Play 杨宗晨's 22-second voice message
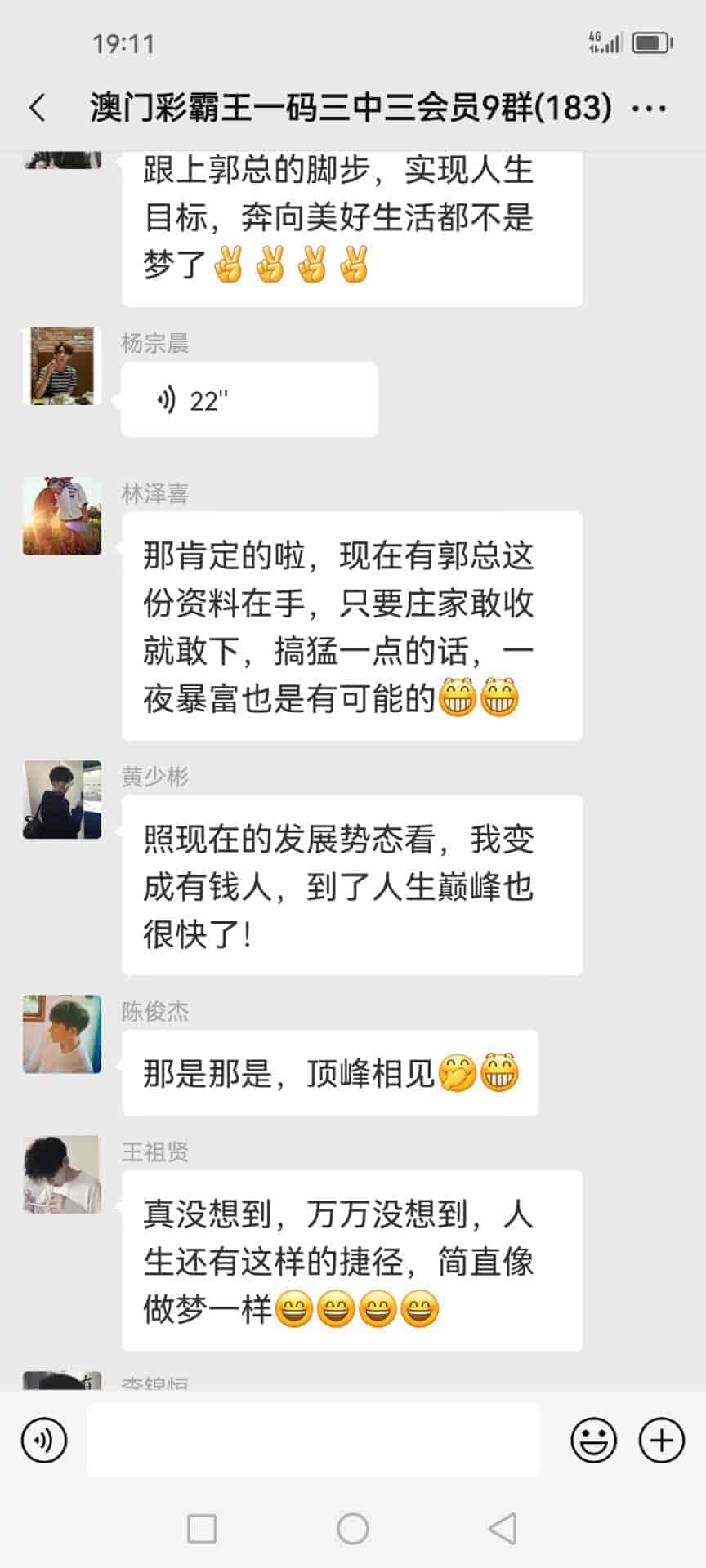706x1568 pixels. click(x=249, y=400)
